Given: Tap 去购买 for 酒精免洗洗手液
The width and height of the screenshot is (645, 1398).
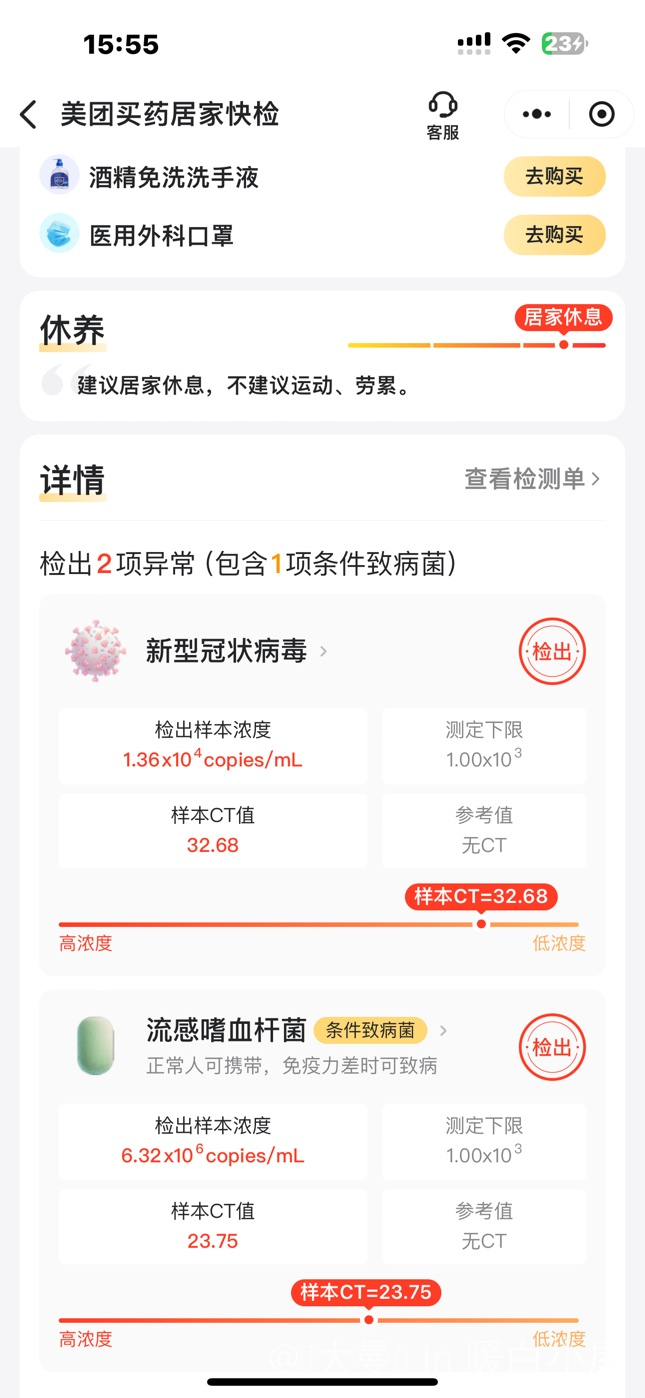Looking at the screenshot, I should (554, 177).
